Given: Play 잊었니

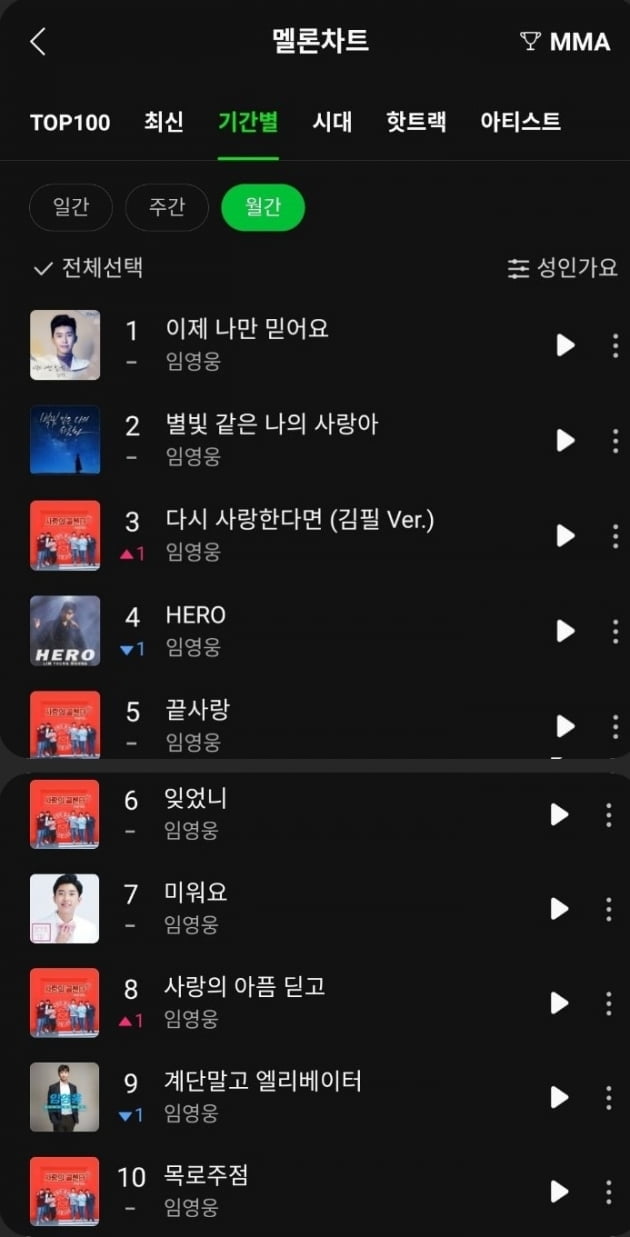Looking at the screenshot, I should click(559, 814).
